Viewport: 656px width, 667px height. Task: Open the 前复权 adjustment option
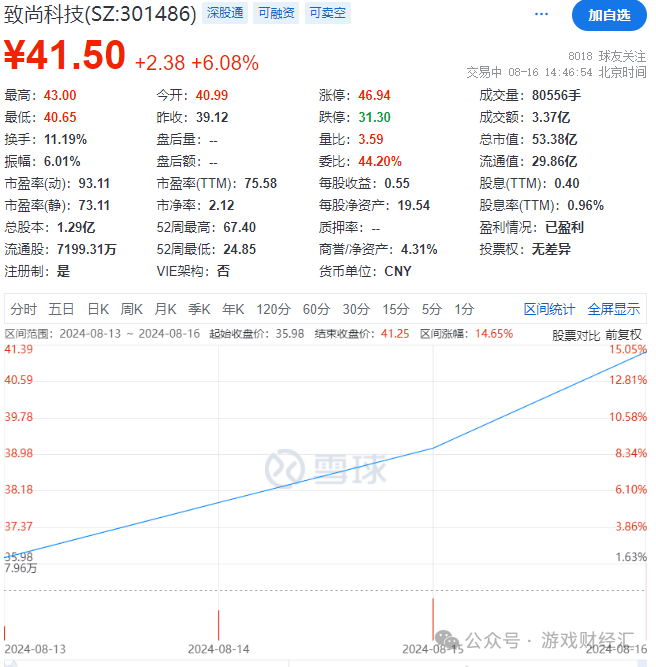[624, 333]
